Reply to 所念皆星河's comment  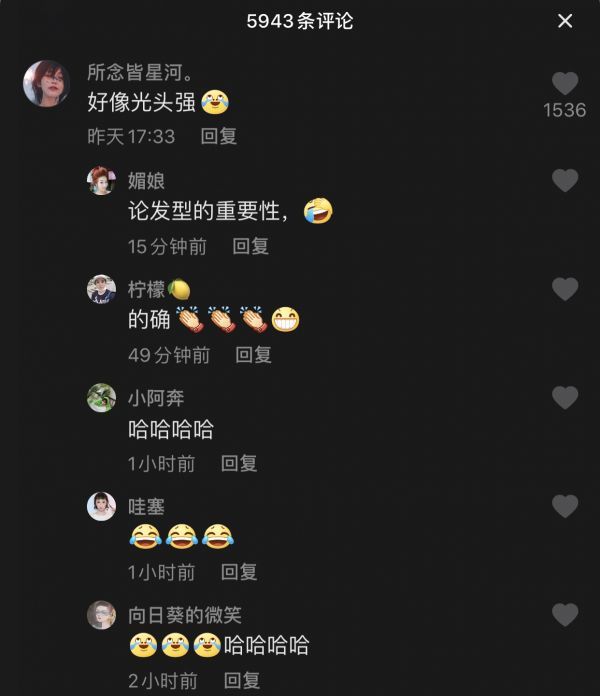(x=218, y=136)
